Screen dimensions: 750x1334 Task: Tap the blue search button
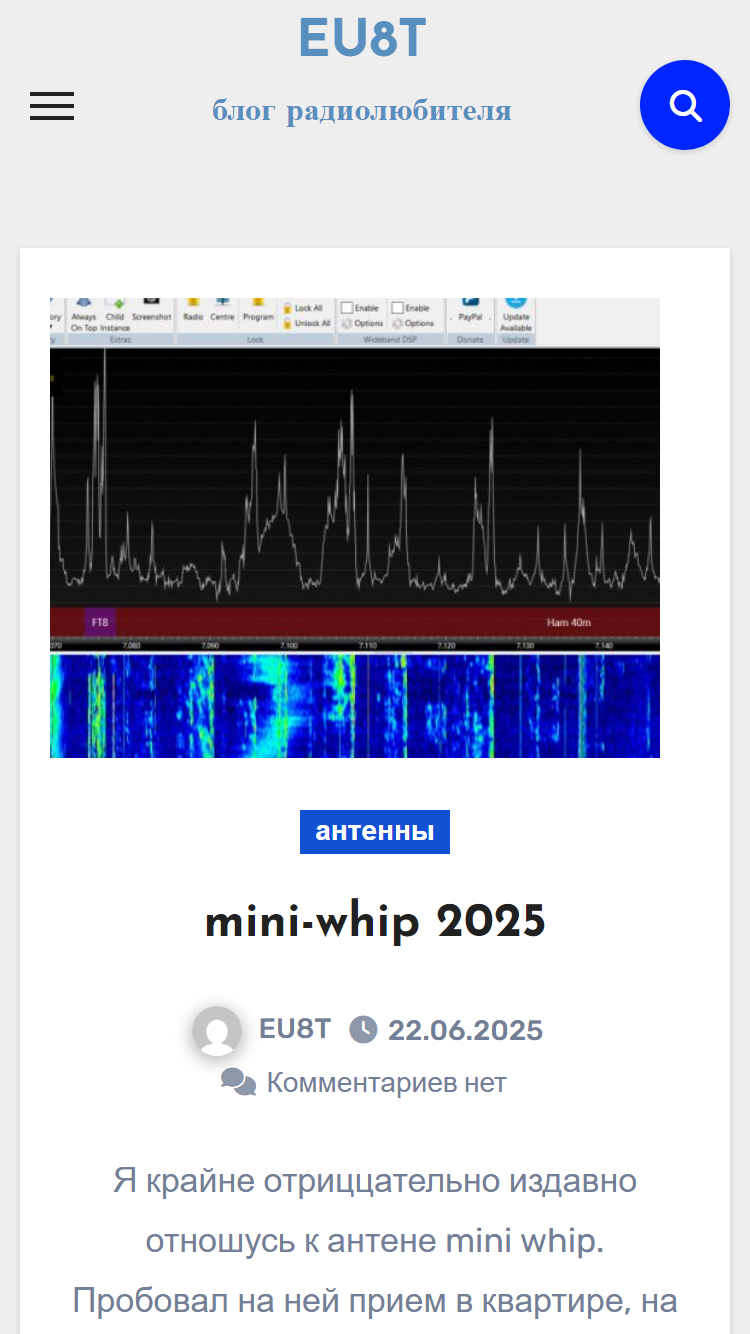point(685,105)
